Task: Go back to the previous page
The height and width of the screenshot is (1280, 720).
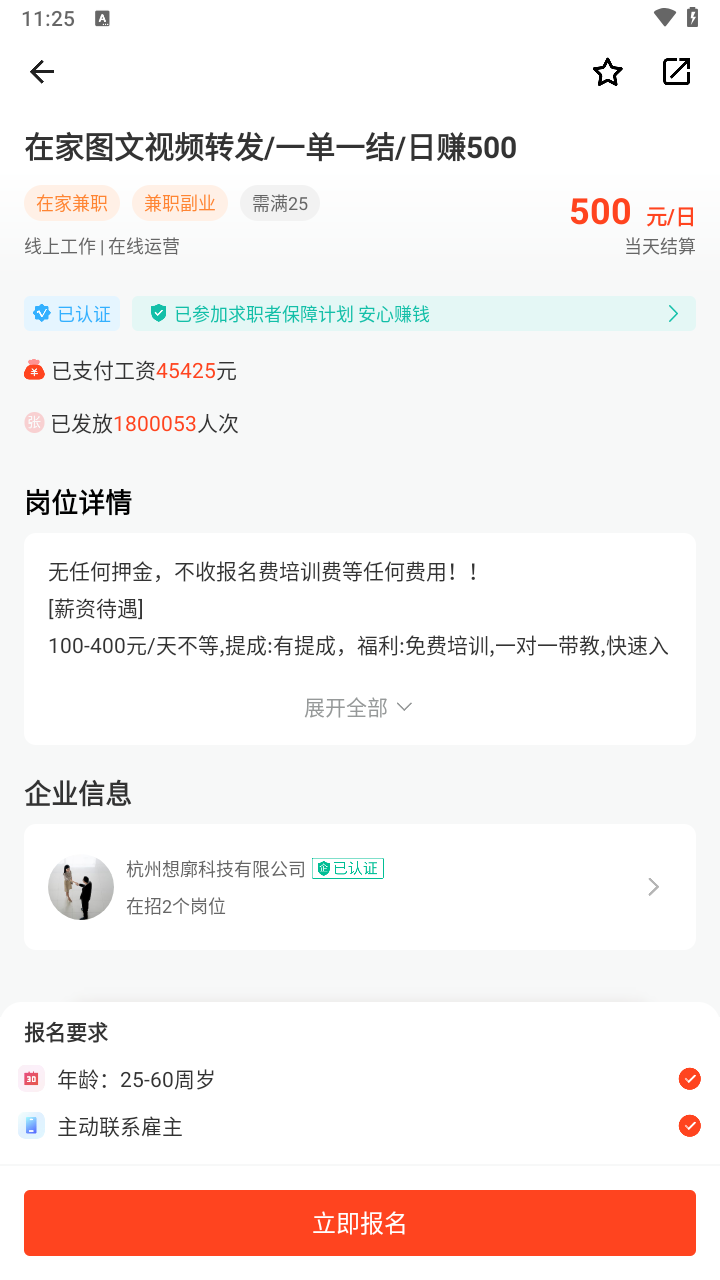Action: point(42,72)
